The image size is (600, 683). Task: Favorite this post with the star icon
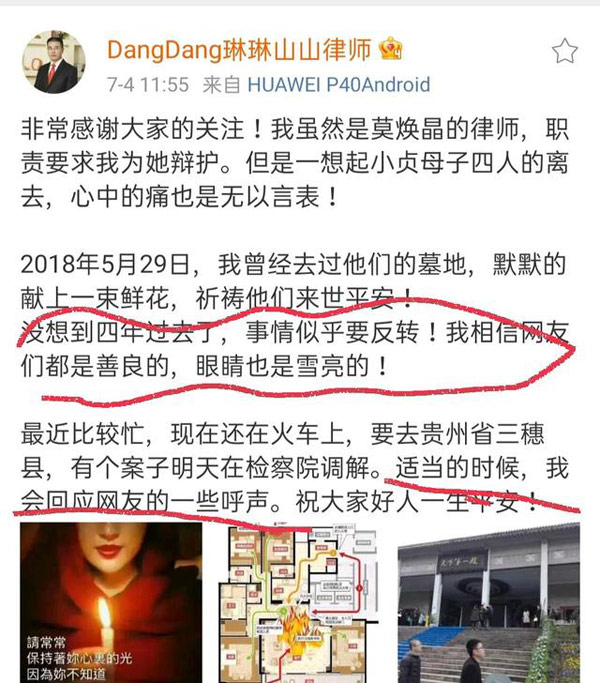pos(564,50)
